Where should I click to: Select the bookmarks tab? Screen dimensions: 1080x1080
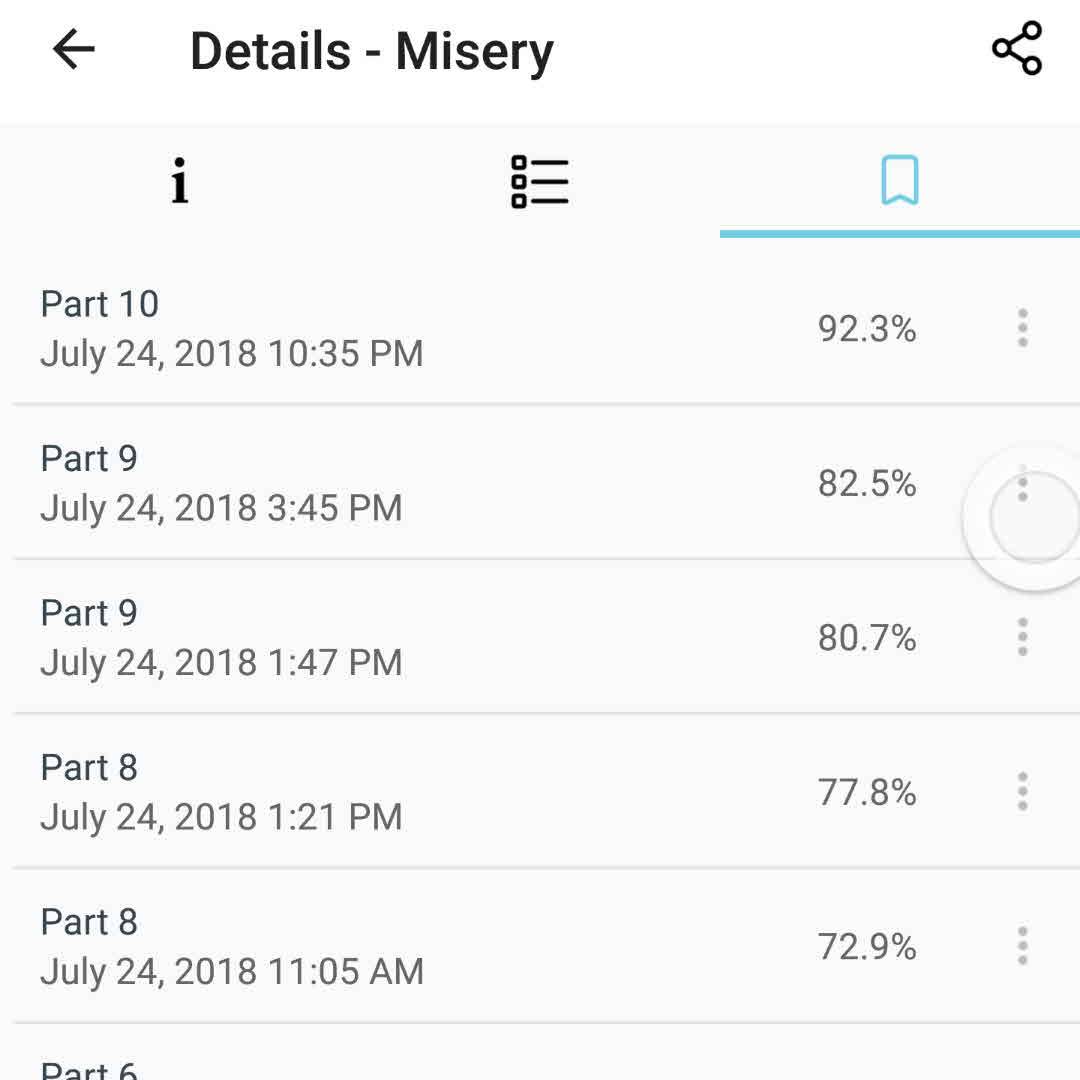pos(899,181)
